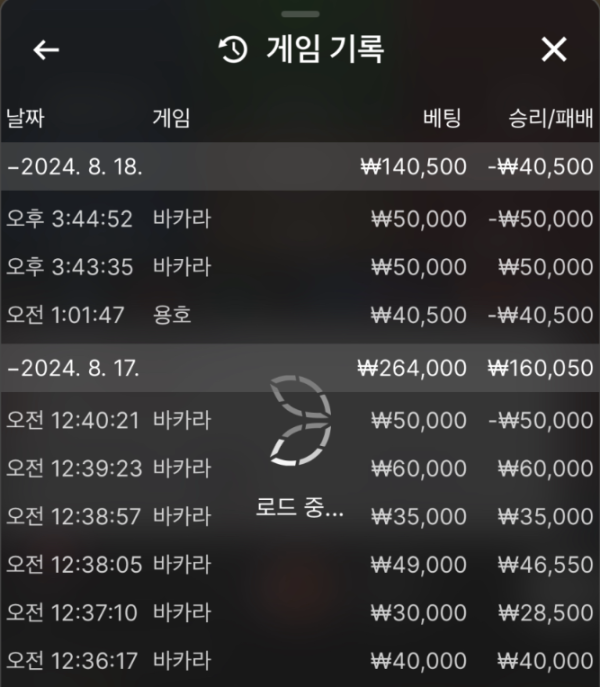Go back with the arrow icon
This screenshot has height=687, width=600.
pos(46,50)
